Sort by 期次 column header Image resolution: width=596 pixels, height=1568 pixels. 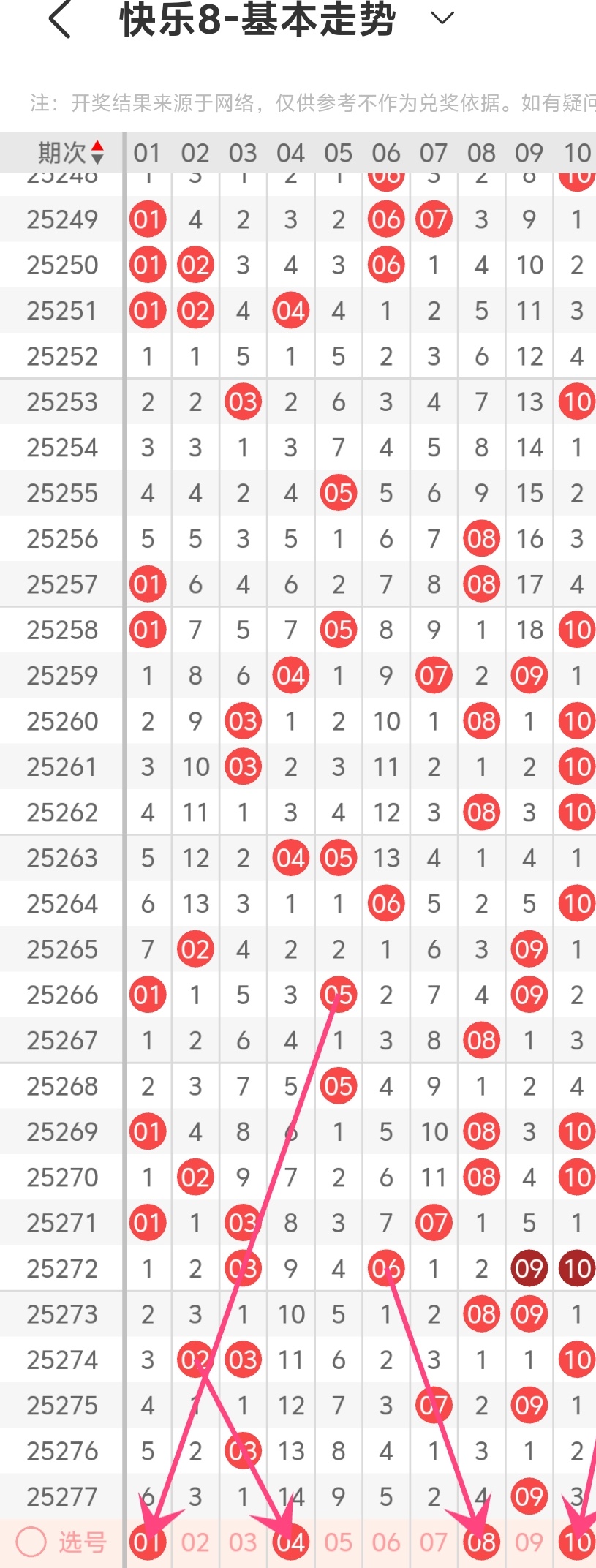coord(70,153)
